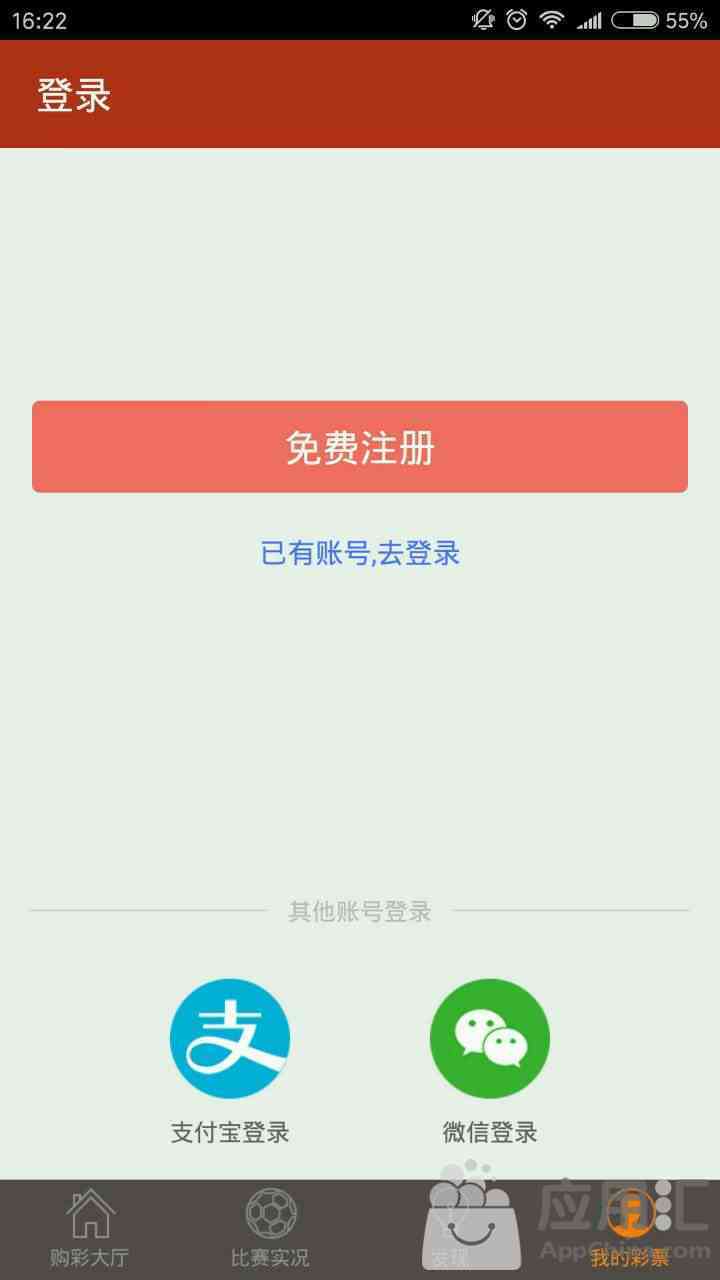Image resolution: width=720 pixels, height=1280 pixels.
Task: Open the 发现 tab
Action: click(450, 1229)
